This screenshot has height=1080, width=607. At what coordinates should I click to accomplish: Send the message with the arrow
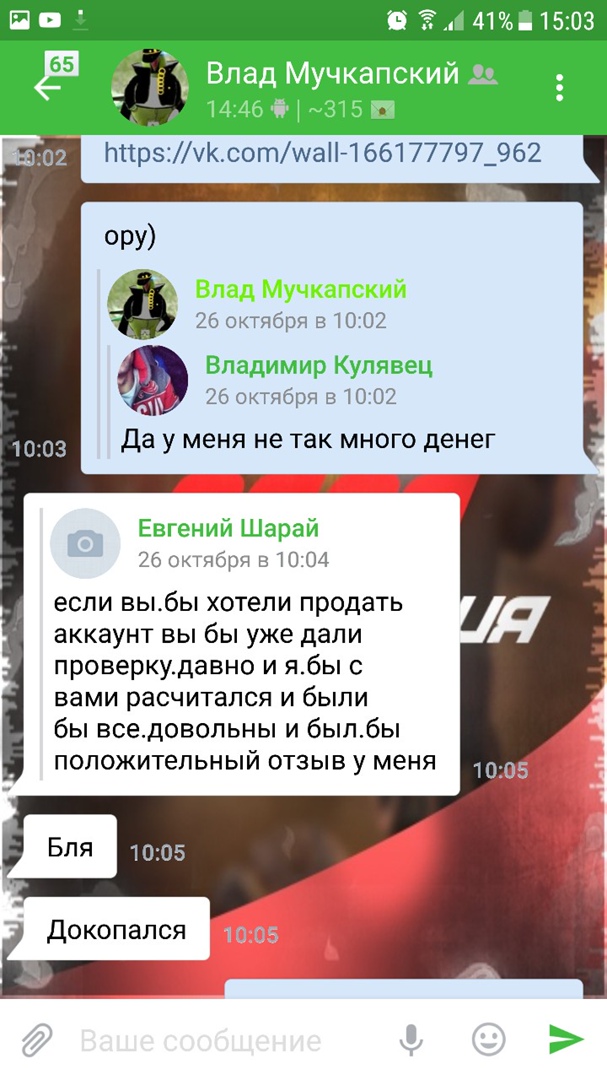point(566,1041)
